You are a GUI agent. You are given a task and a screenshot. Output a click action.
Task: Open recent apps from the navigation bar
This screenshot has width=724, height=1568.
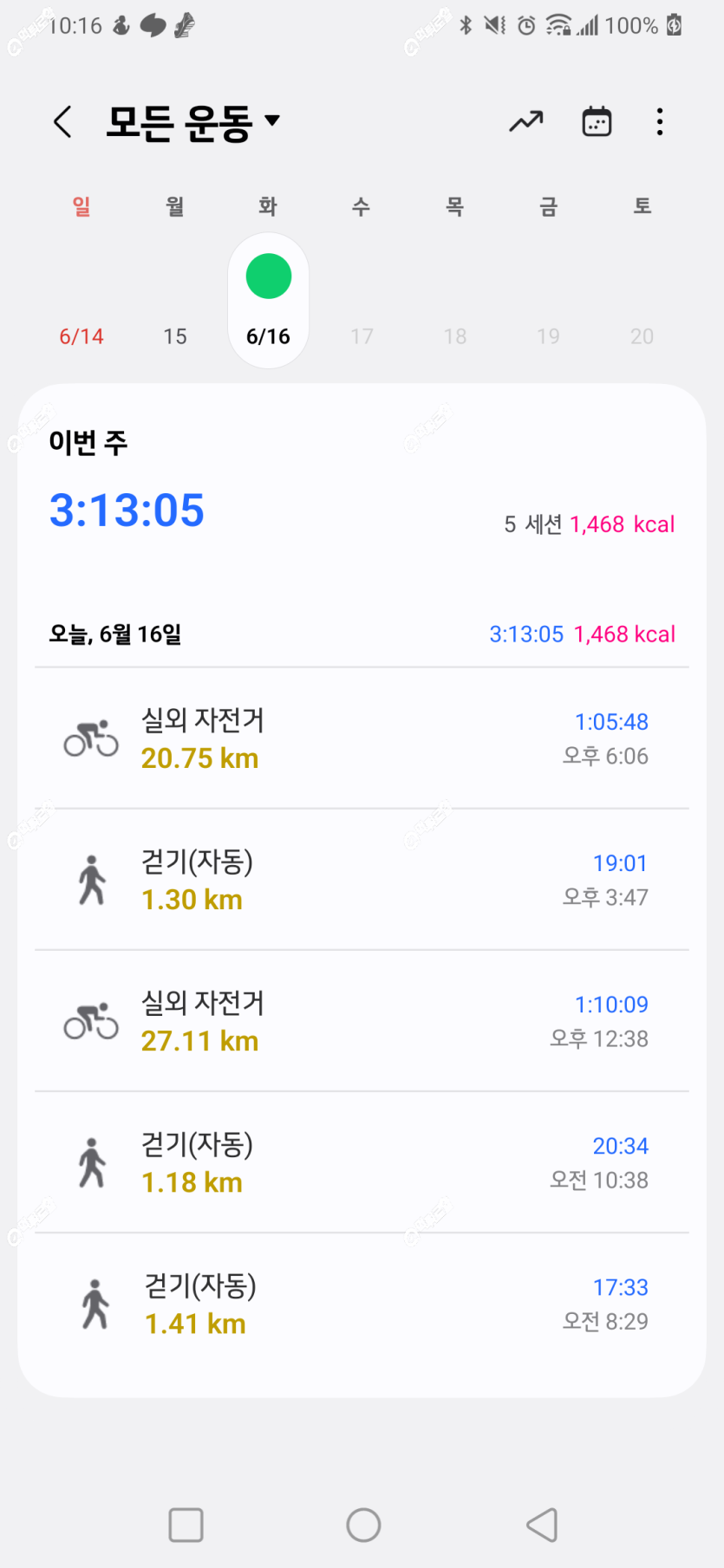tap(186, 1525)
